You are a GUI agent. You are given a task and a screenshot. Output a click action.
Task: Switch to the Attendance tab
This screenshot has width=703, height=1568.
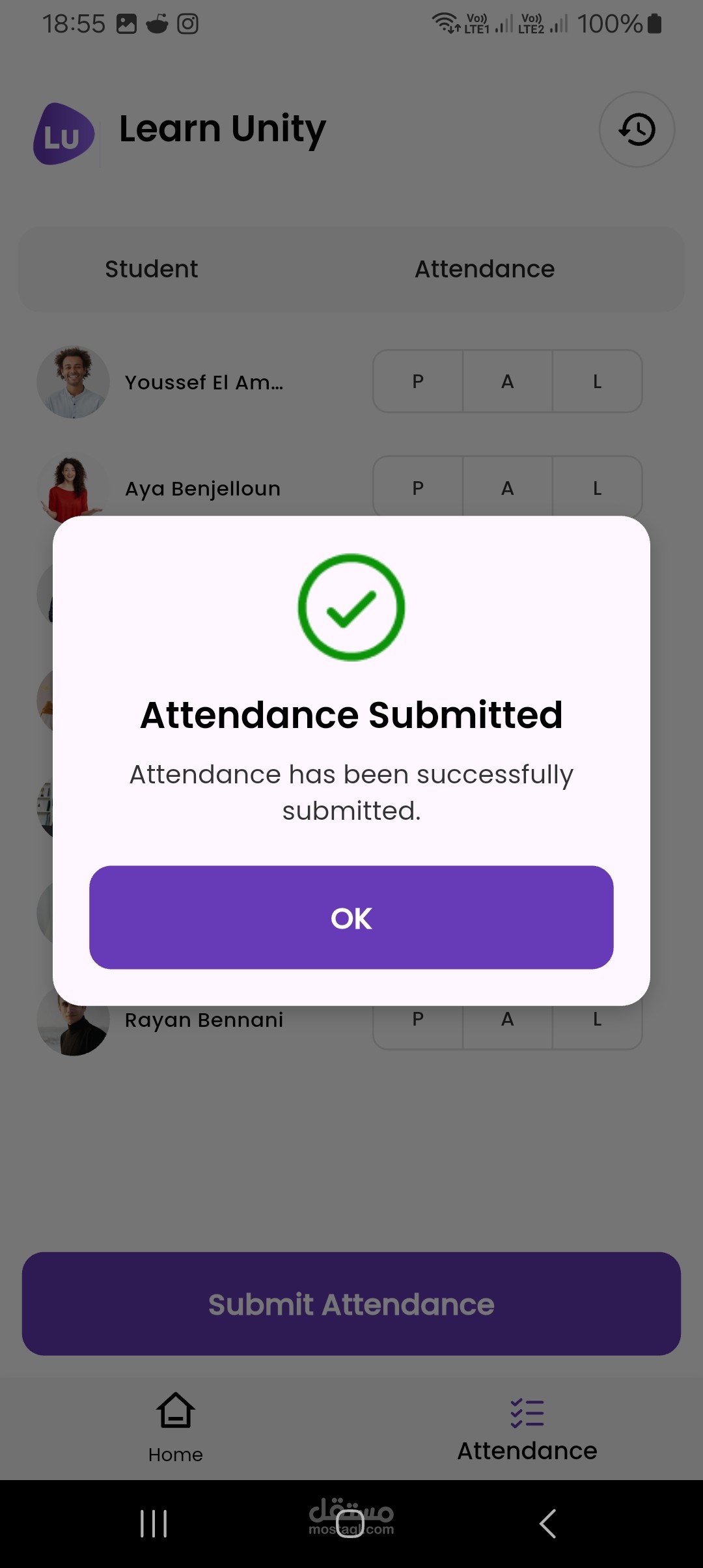point(527,1428)
